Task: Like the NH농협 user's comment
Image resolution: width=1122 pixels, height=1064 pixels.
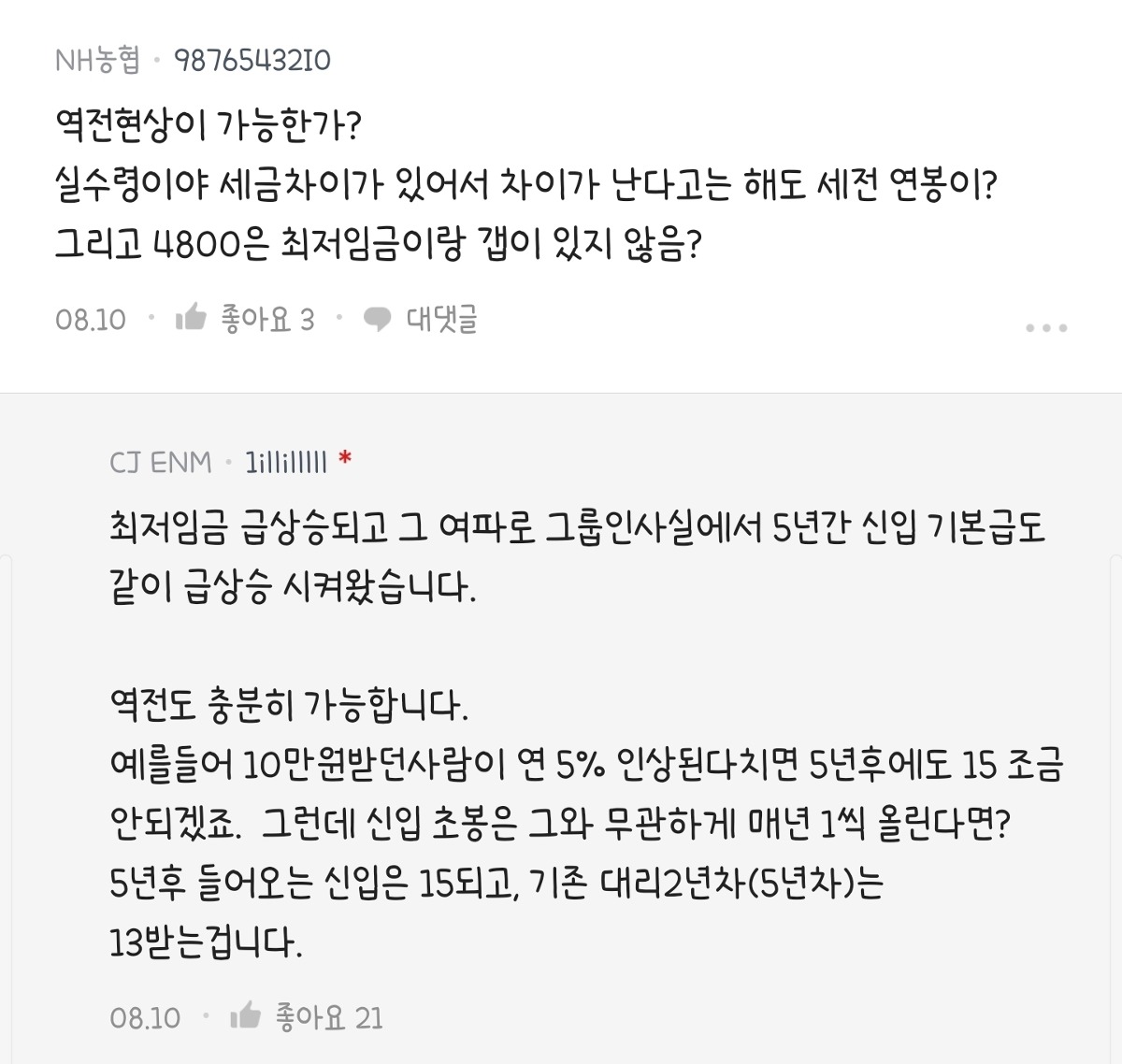Action: coord(192,319)
